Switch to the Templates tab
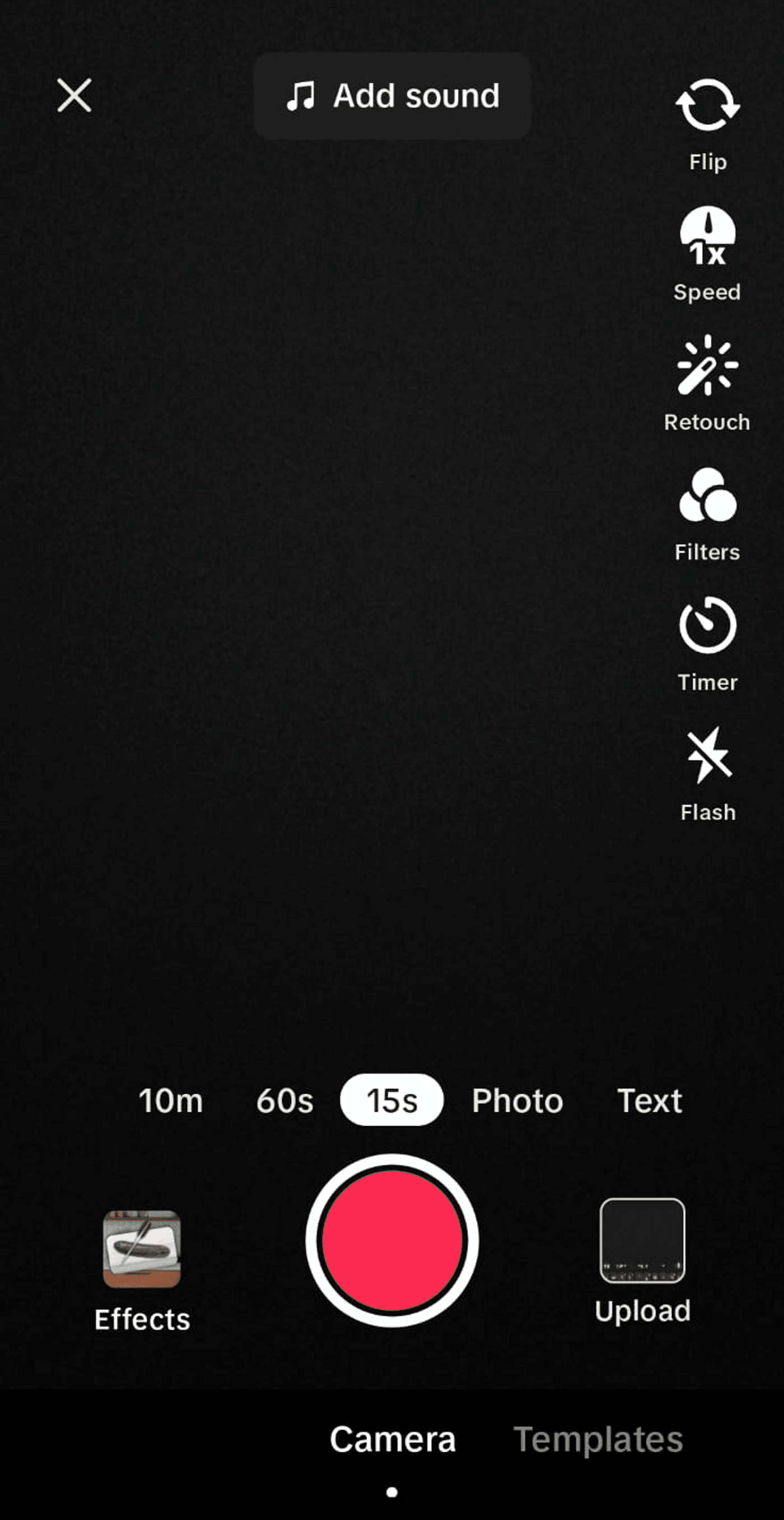 pyautogui.click(x=598, y=1440)
